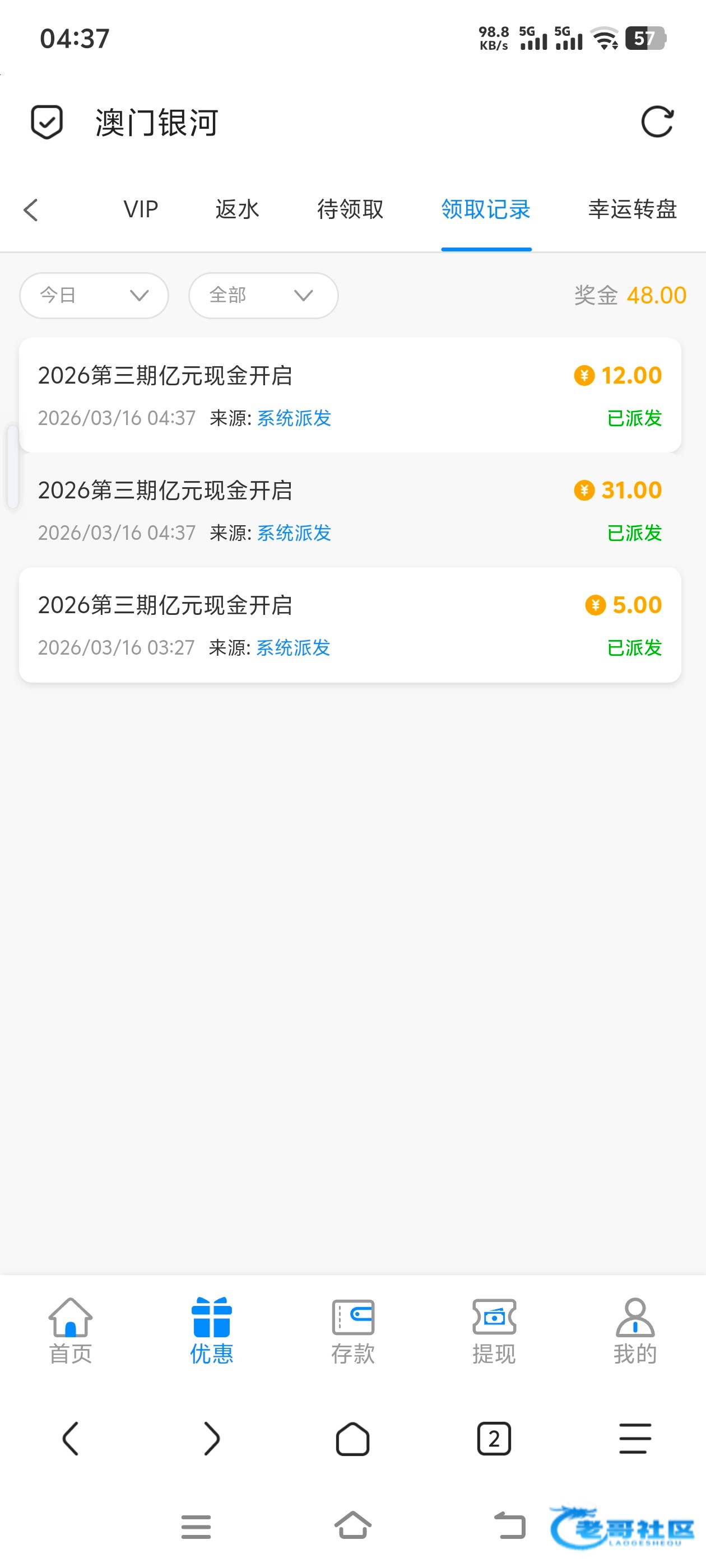The image size is (706, 1568).
Task: Open the 31.00 bonus record
Action: pos(350,510)
